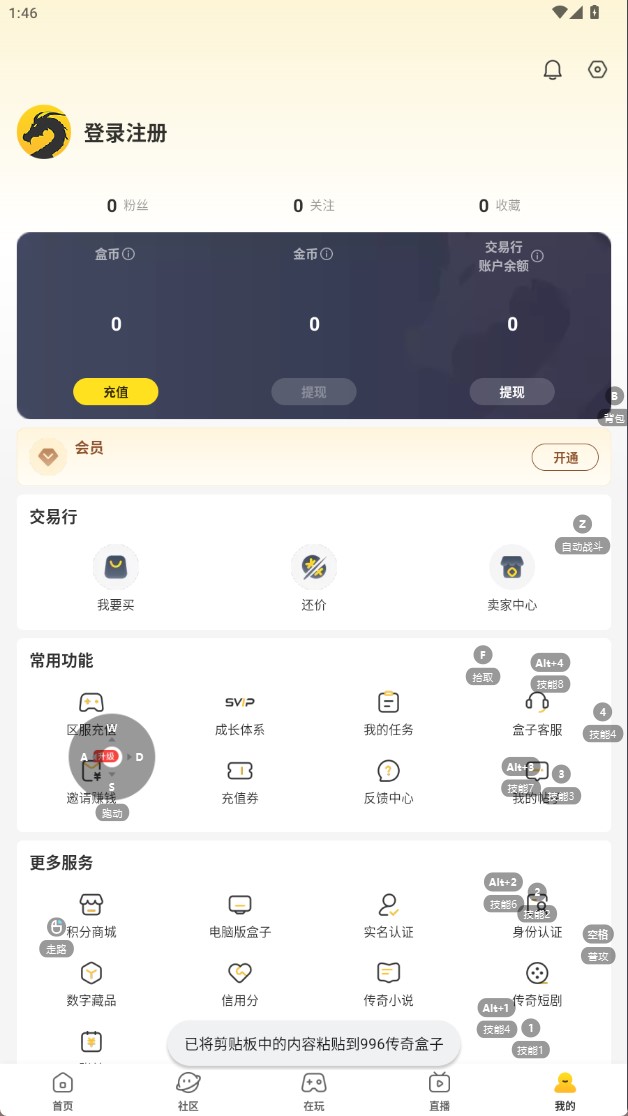628x1116 pixels.
Task: Open 成长体系
Action: point(240,714)
